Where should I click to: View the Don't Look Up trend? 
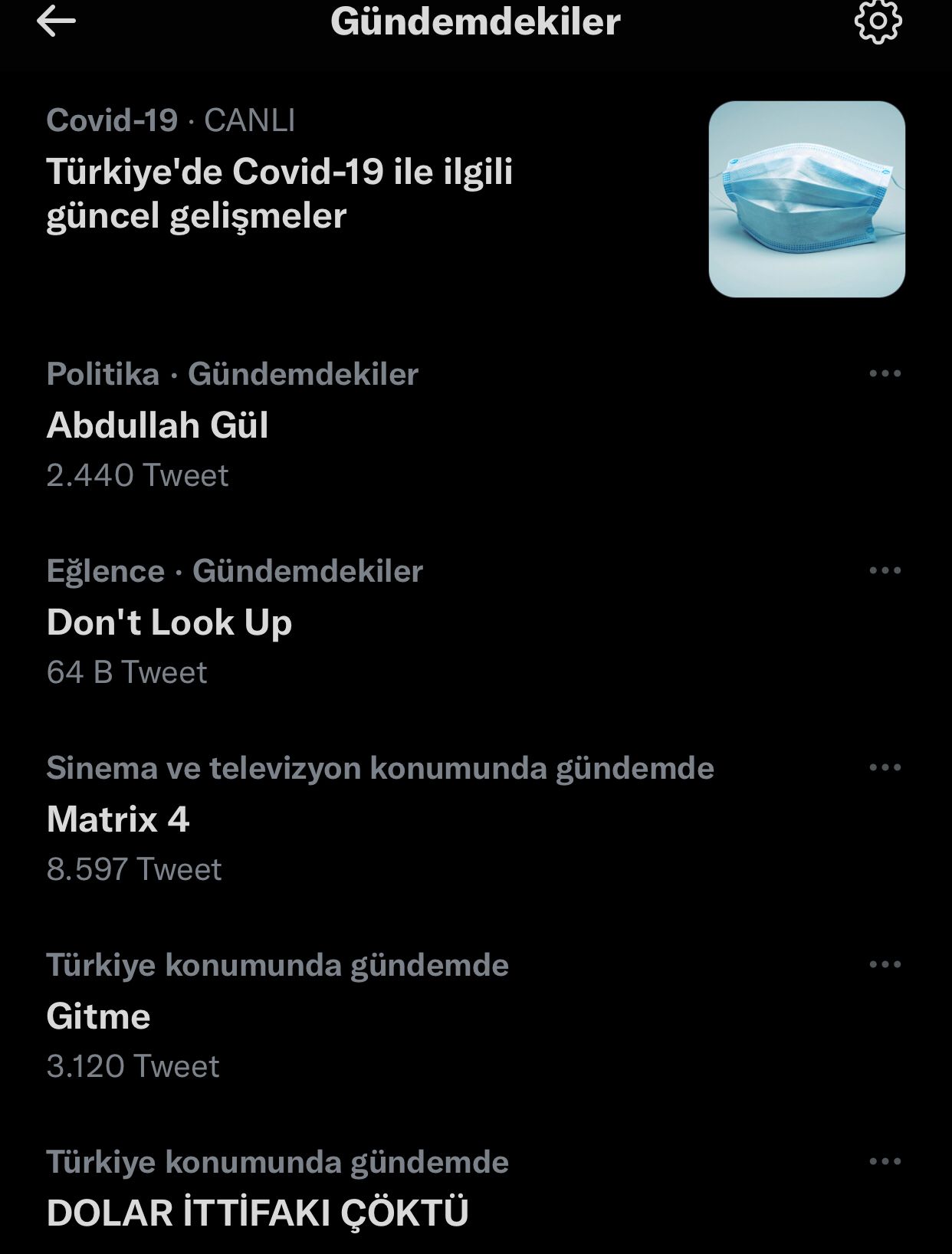pos(169,622)
